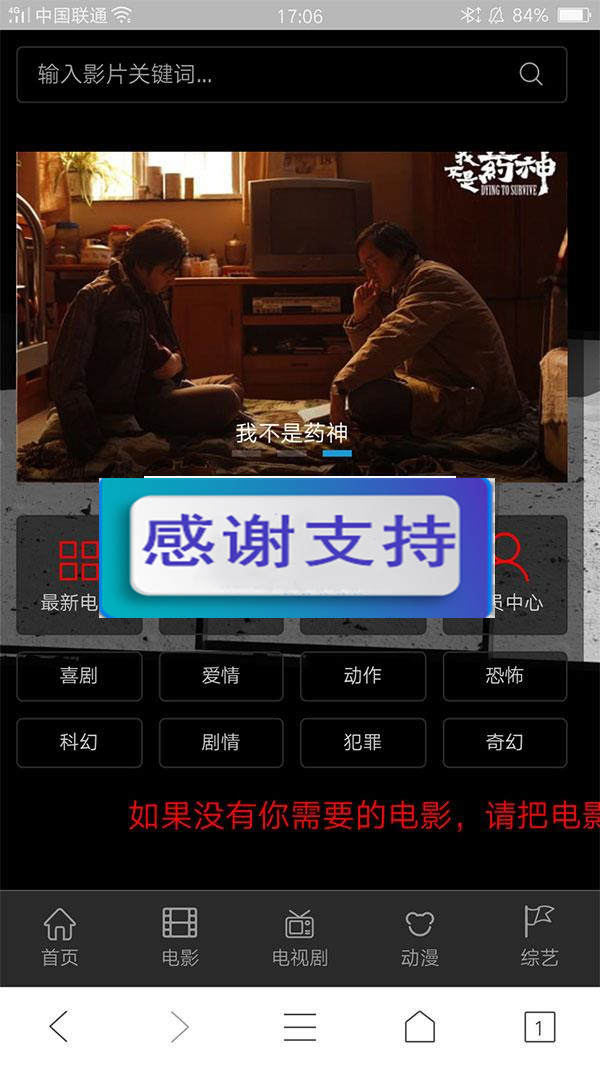Screen dimensions: 600x1067
Task: Switch to the 首页 tab
Action: [x=60, y=937]
